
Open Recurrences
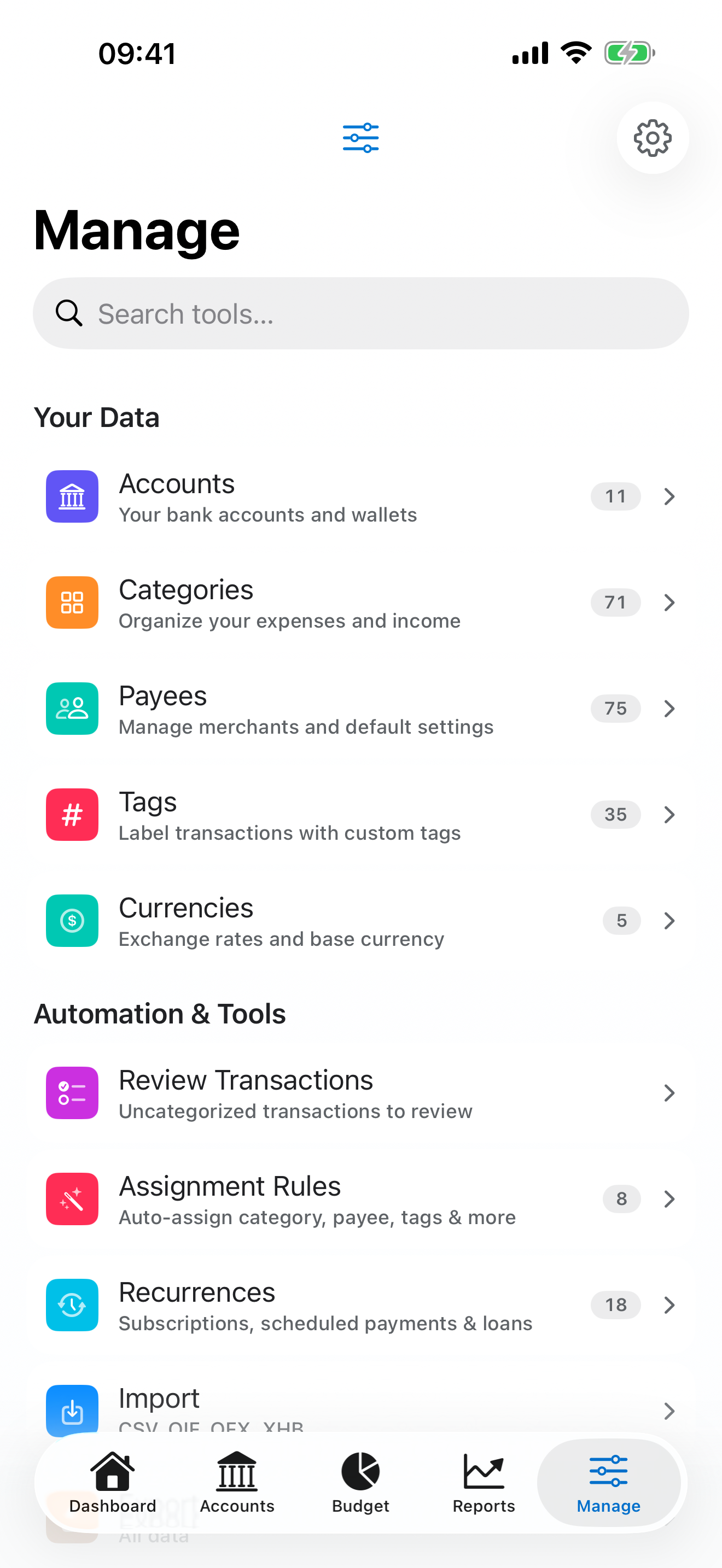[360, 1305]
